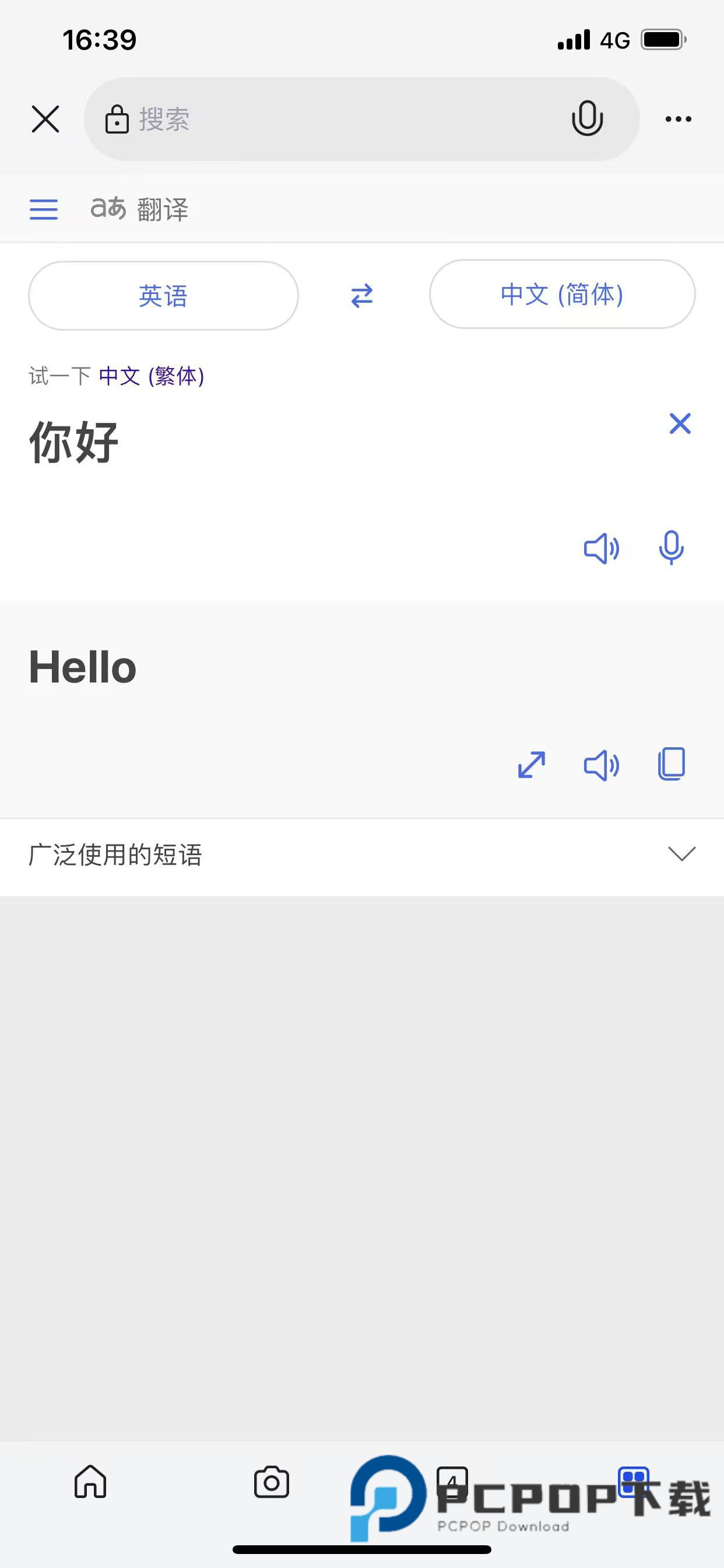Open the three-dot overflow menu
The width and height of the screenshot is (724, 1568).
pos(678,118)
